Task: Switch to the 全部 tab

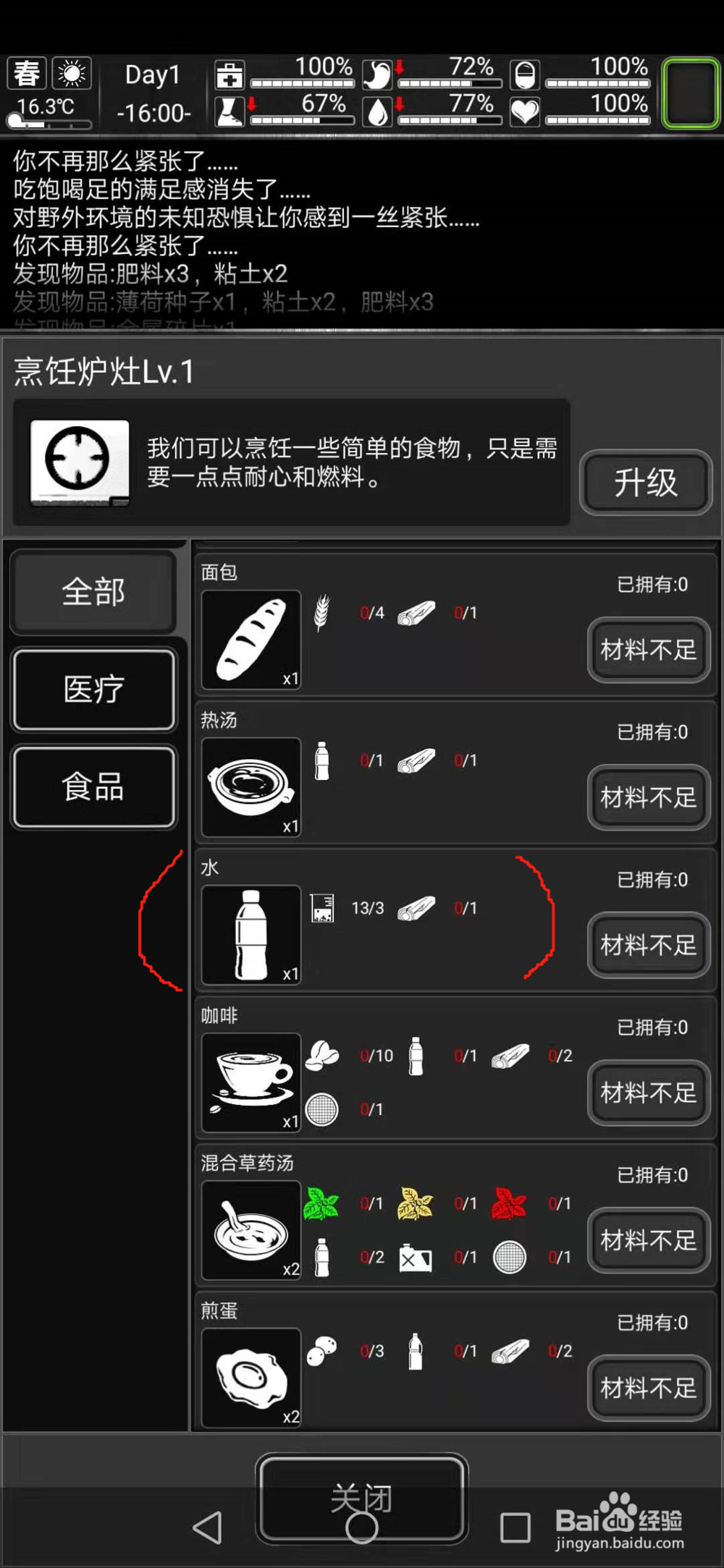Action: (x=93, y=592)
